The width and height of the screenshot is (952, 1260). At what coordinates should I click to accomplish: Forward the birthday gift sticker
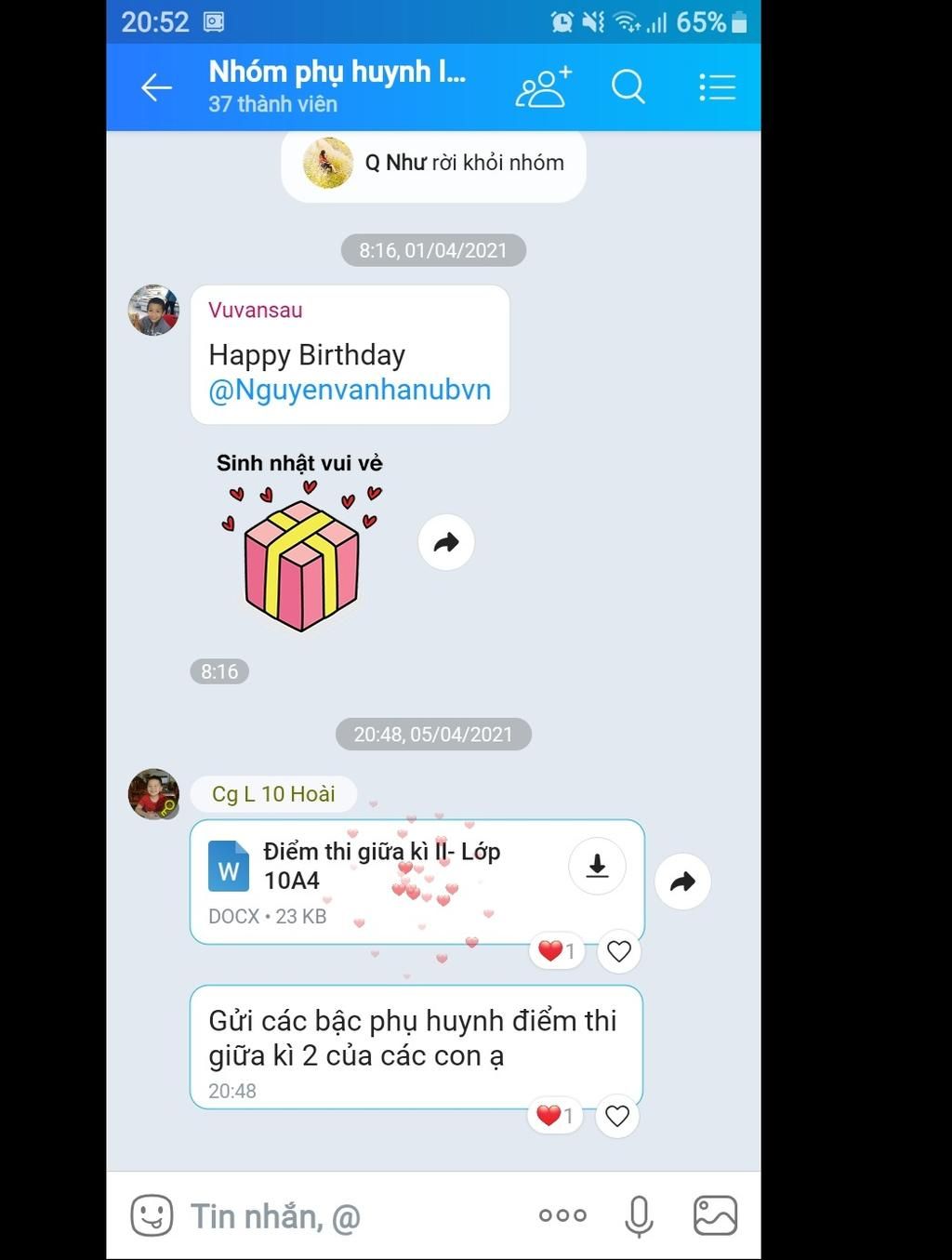pos(446,542)
